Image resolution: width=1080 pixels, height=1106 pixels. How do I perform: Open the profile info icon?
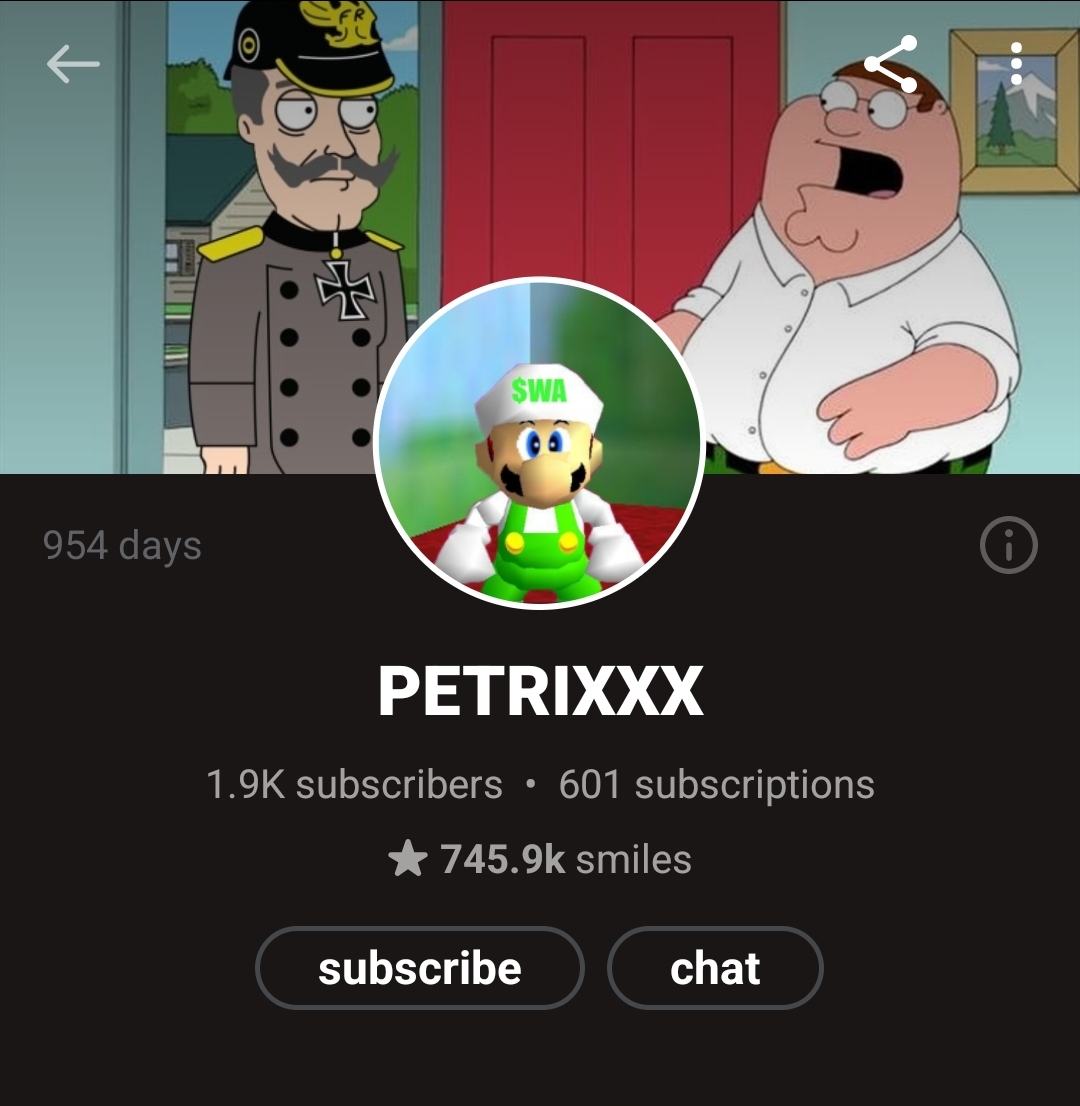pyautogui.click(x=1008, y=545)
